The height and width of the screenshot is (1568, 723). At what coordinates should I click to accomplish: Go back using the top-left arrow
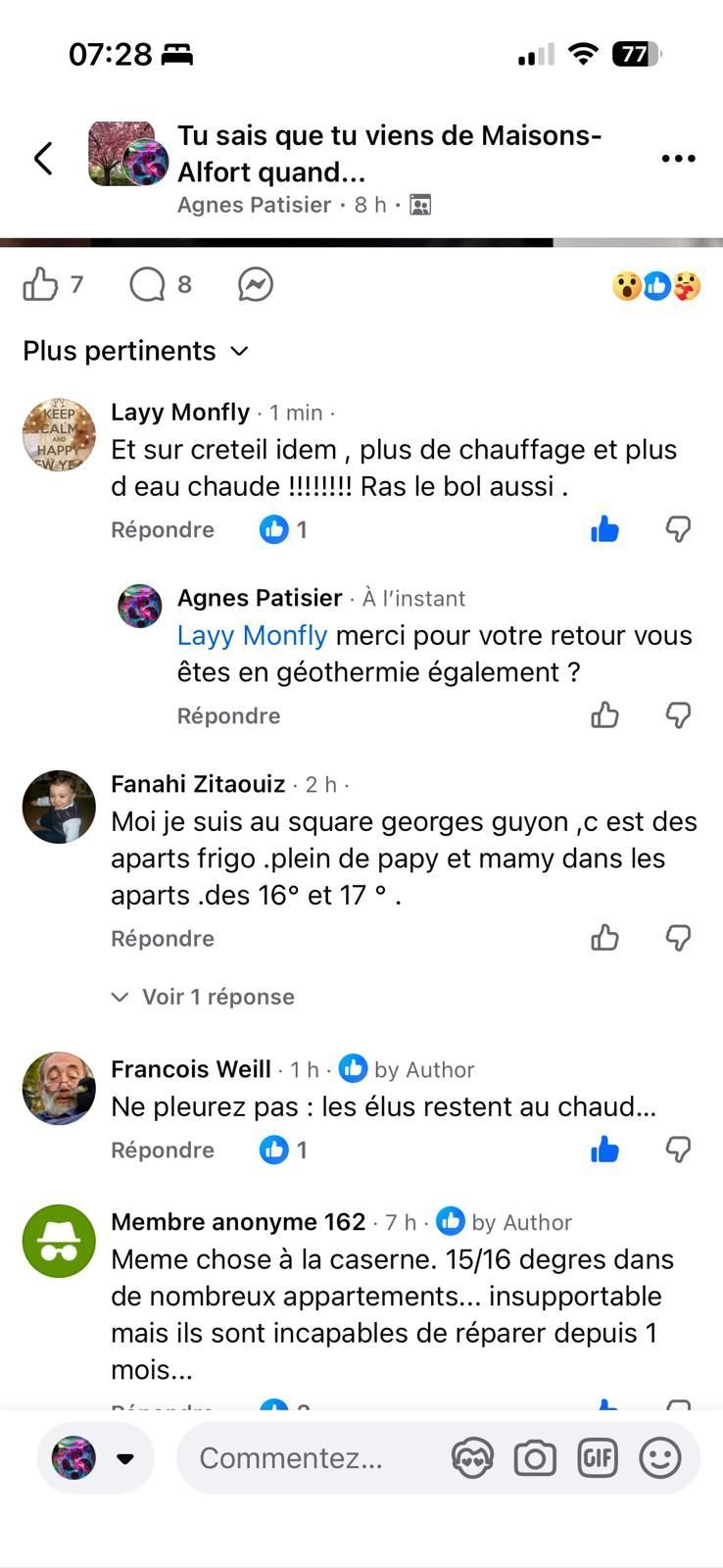pos(43,158)
